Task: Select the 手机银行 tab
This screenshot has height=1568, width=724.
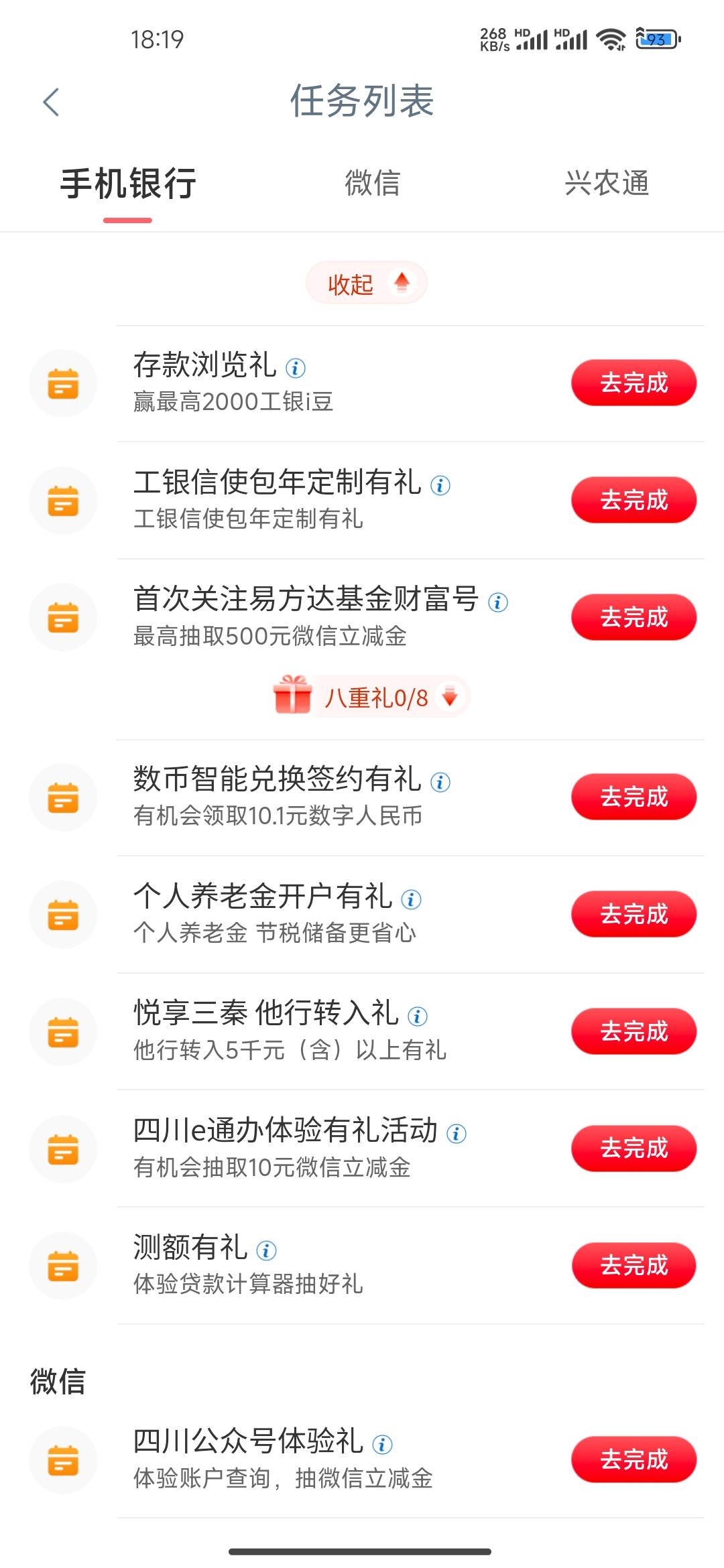Action: pyautogui.click(x=128, y=184)
